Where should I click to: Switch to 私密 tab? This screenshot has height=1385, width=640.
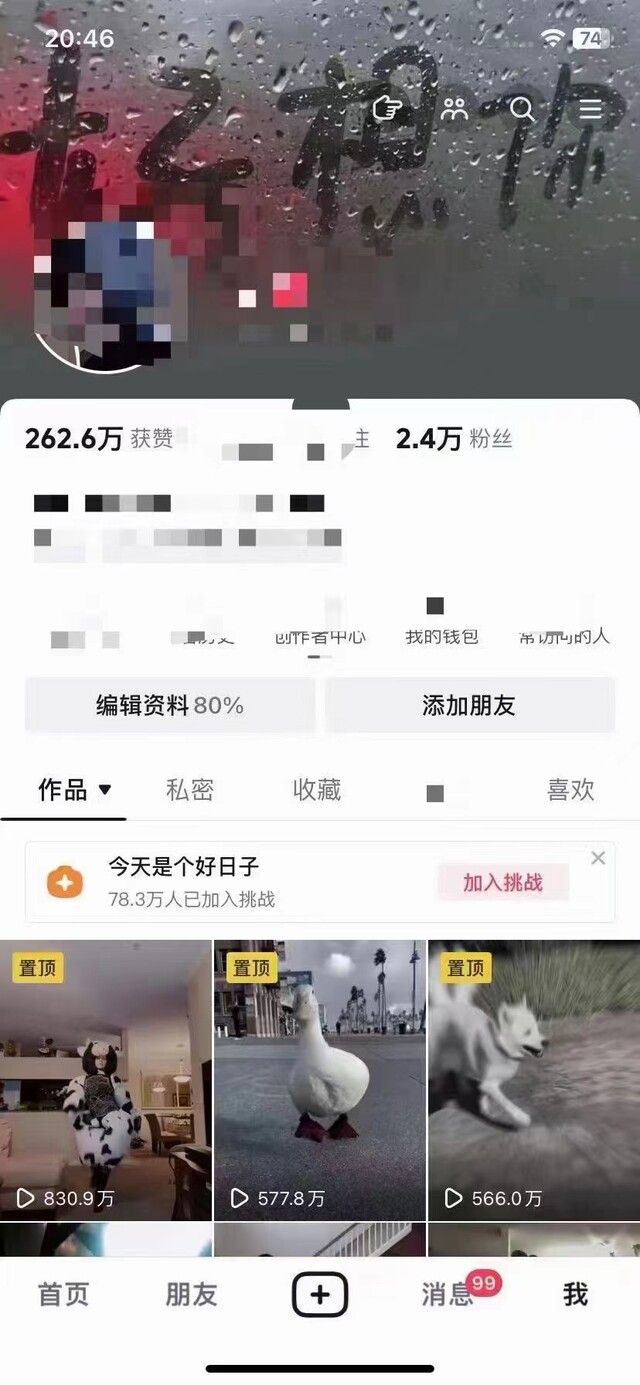point(190,790)
